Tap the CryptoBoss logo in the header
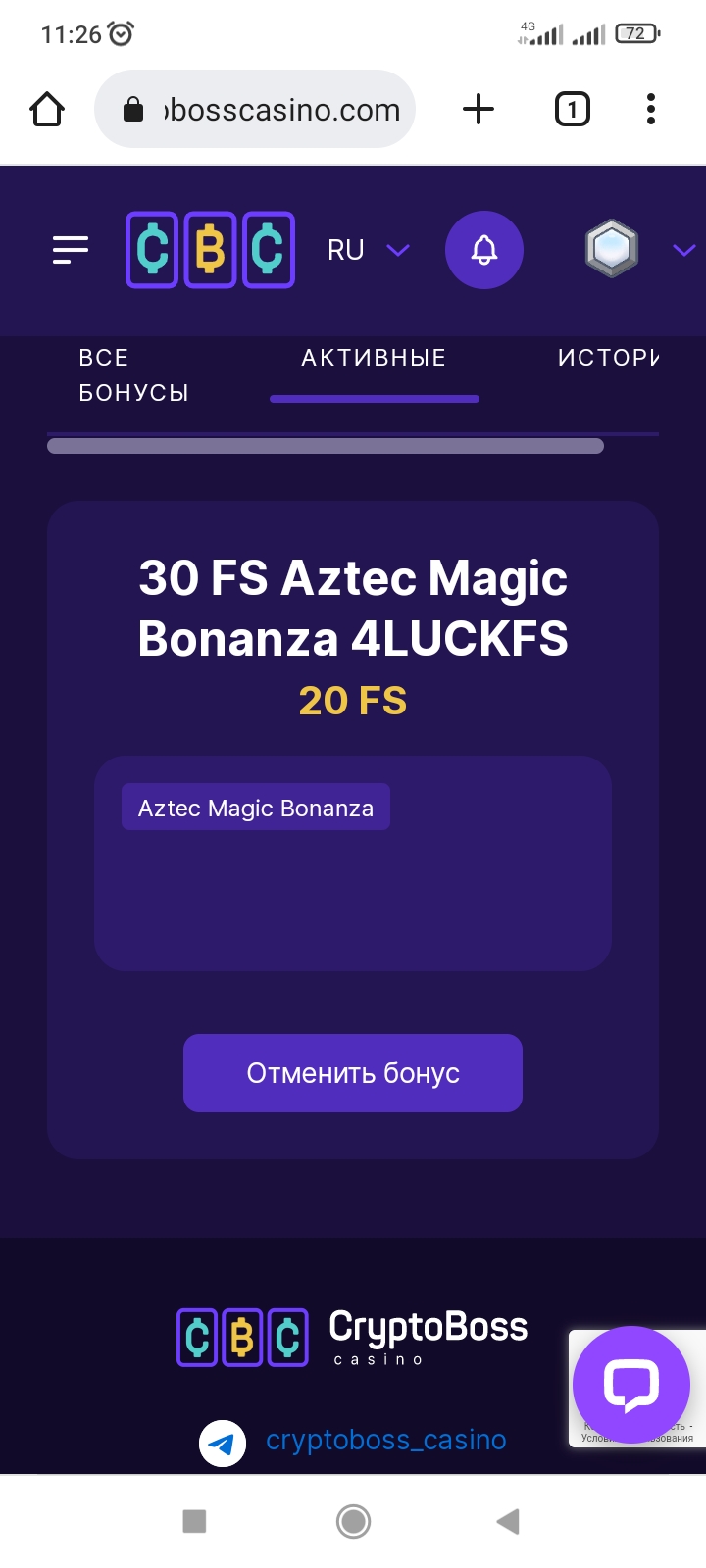 pos(210,250)
